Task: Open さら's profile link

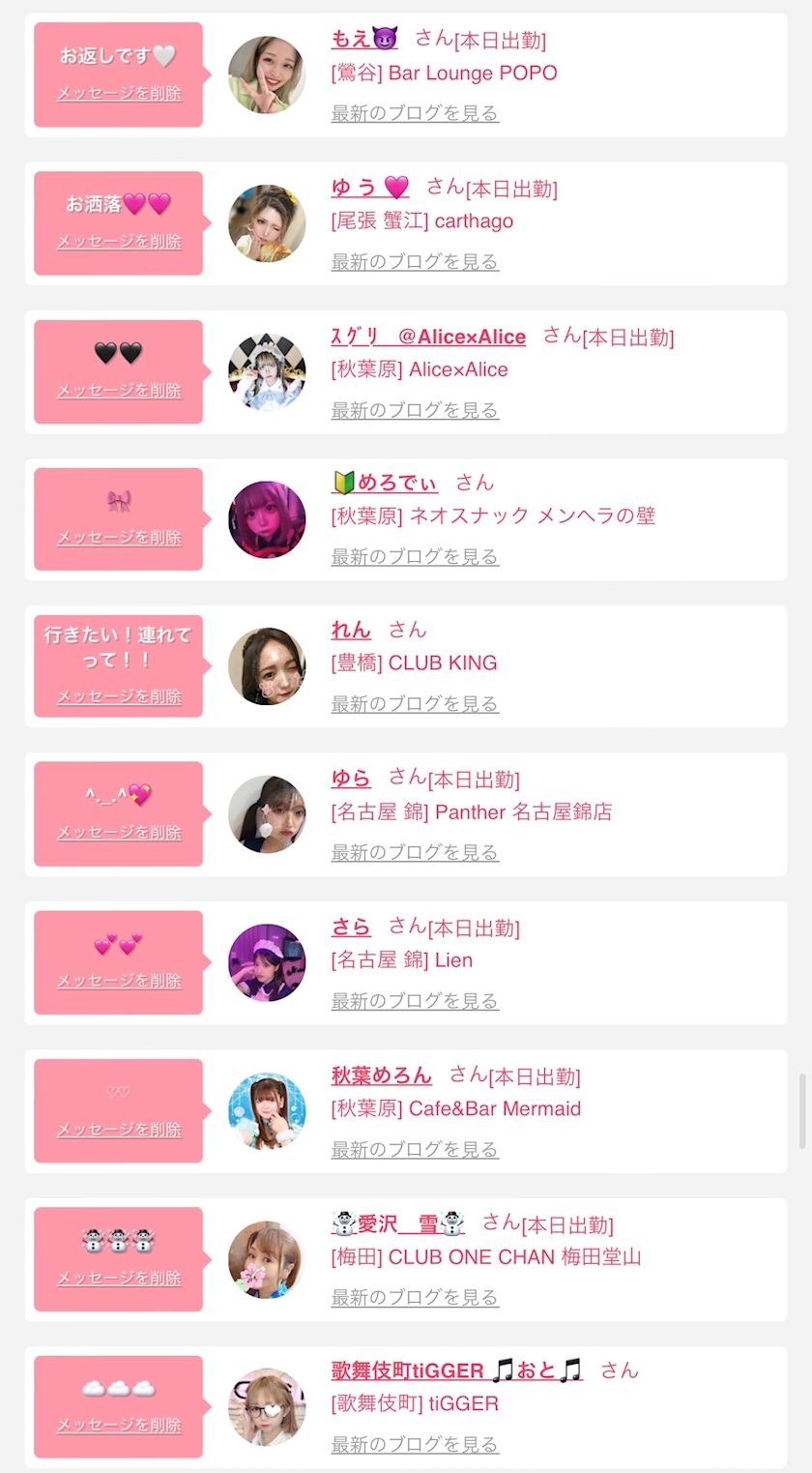Action: click(351, 927)
